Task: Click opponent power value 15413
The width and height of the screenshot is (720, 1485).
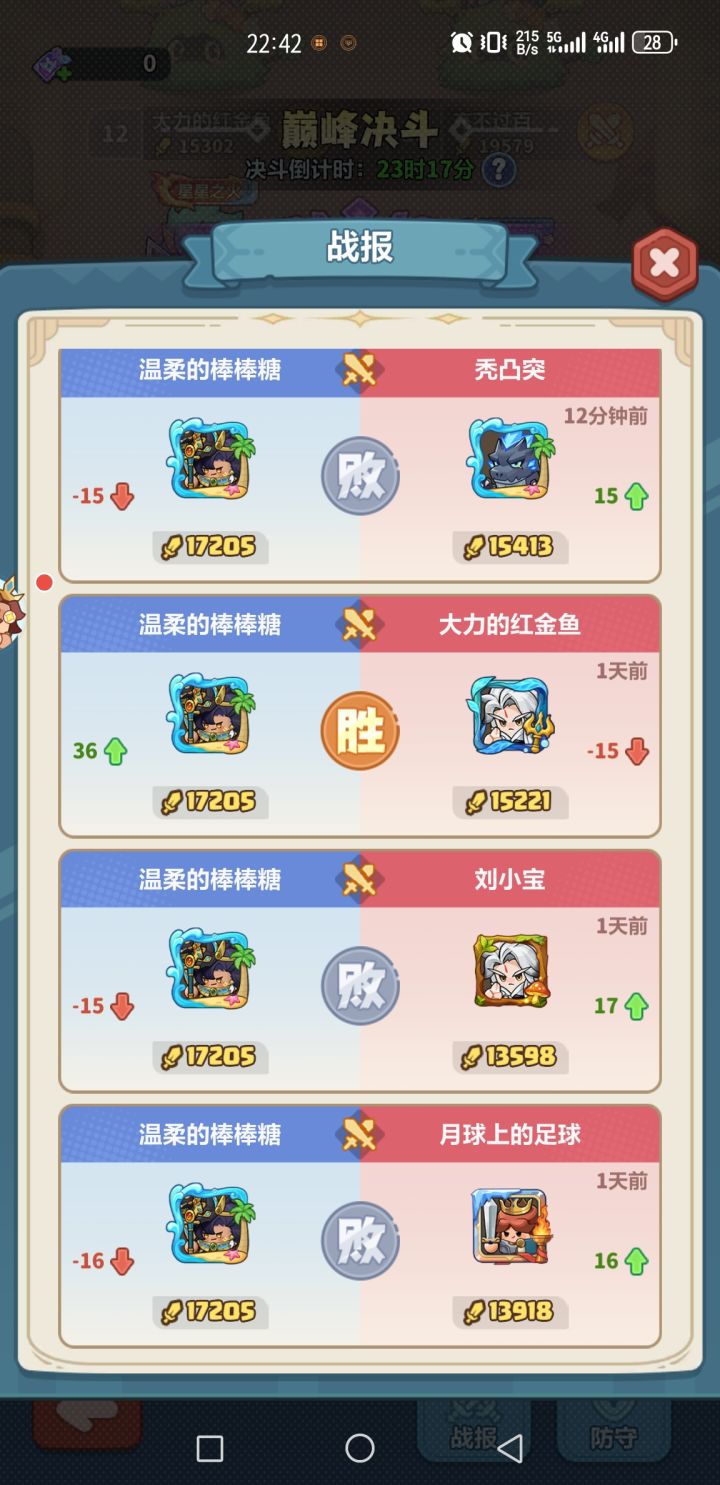Action: coord(509,546)
